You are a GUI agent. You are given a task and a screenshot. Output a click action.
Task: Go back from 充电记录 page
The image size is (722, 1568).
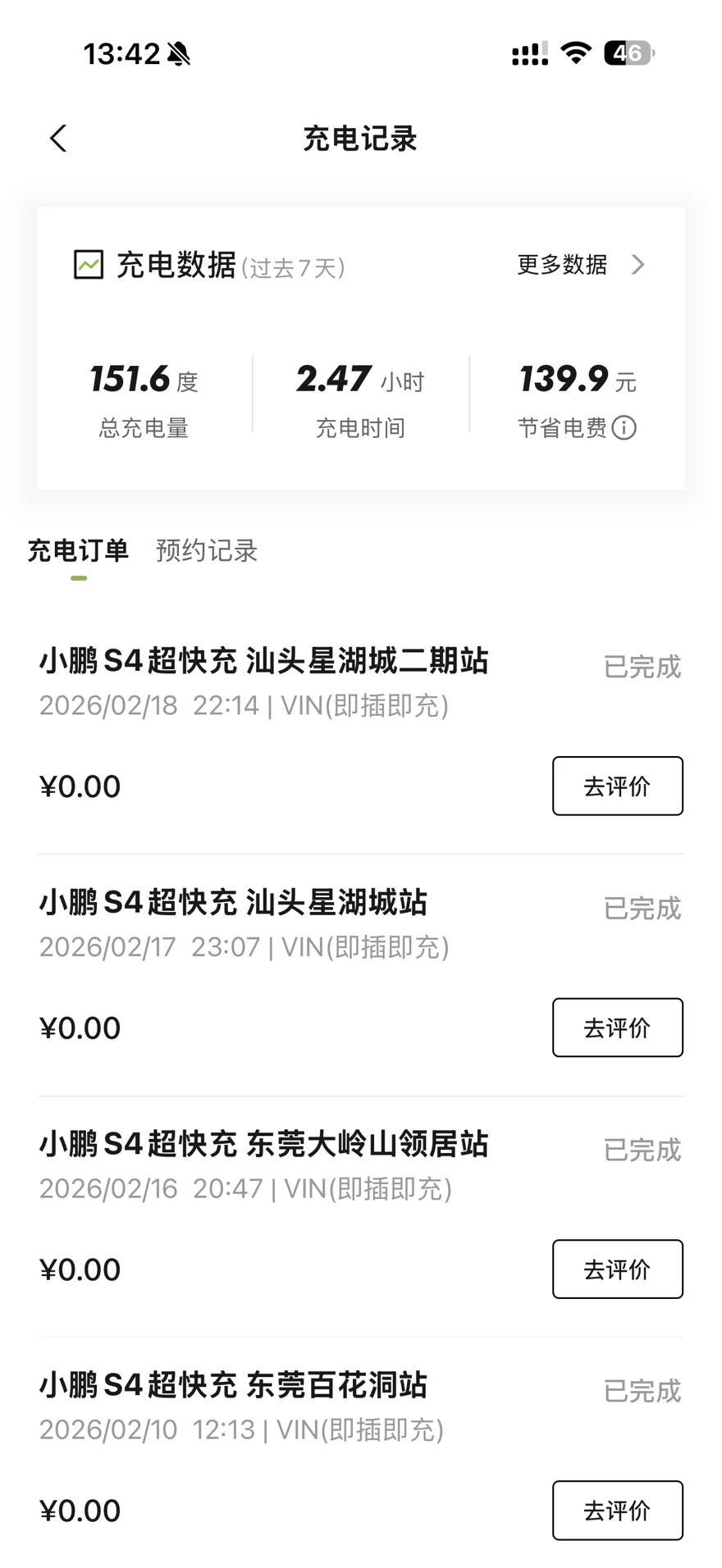57,139
